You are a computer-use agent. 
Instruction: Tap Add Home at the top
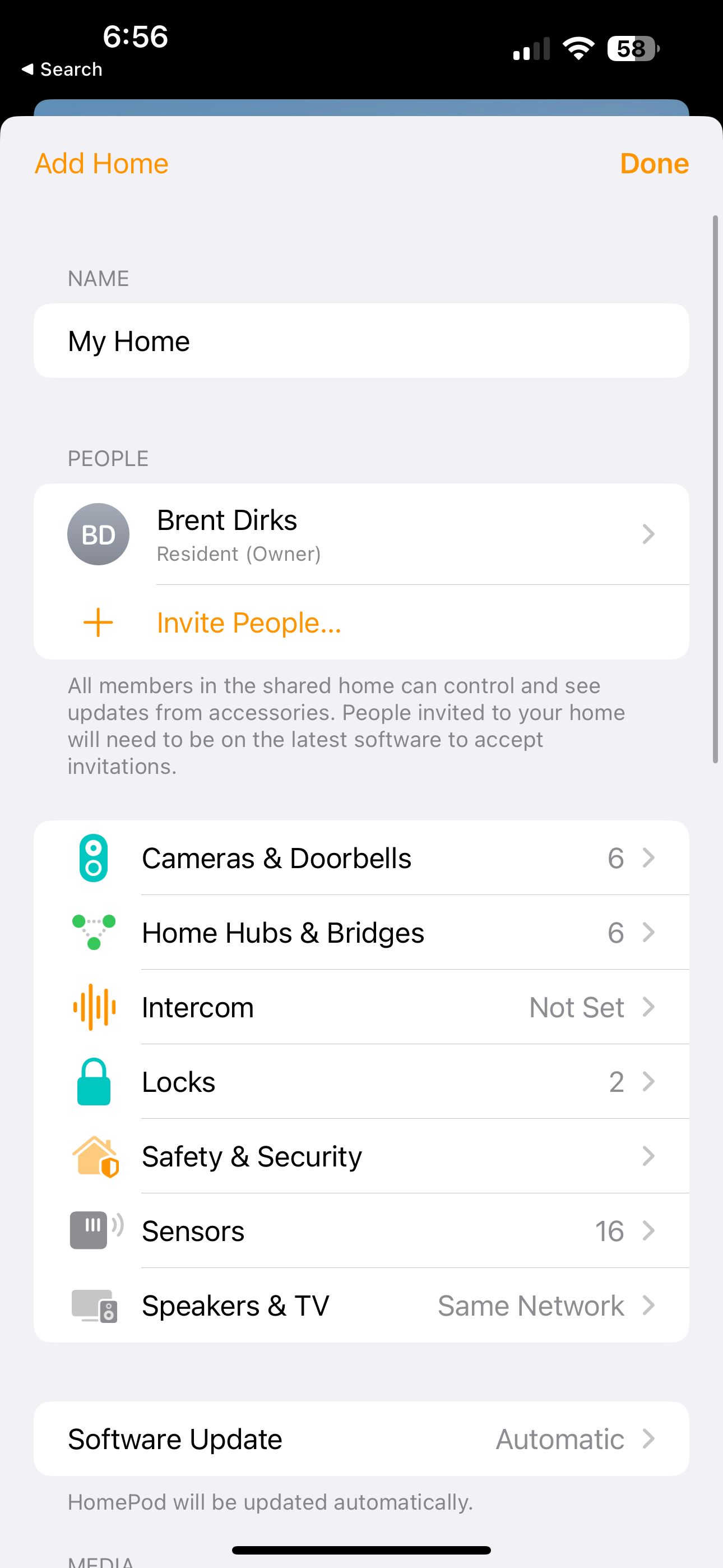click(101, 164)
